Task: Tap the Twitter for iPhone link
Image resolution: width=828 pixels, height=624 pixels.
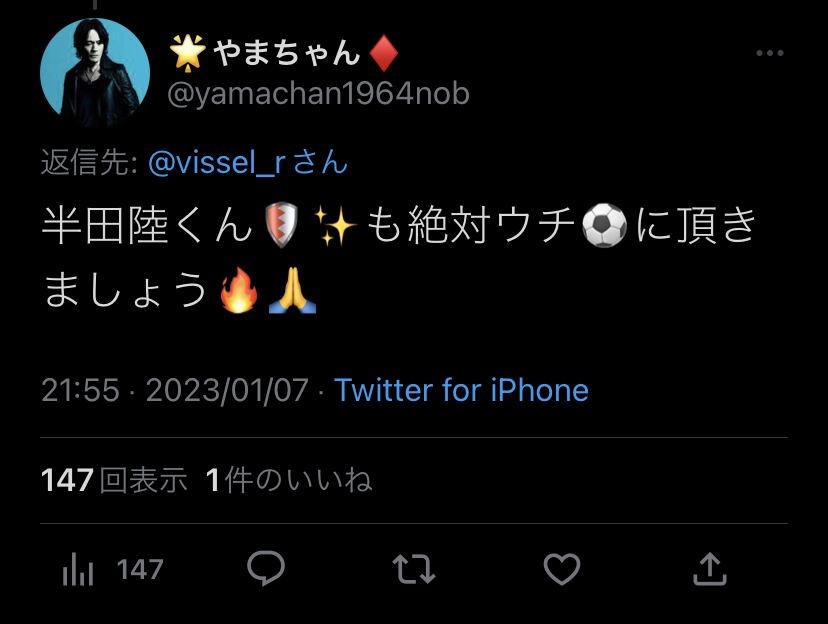Action: (461, 390)
